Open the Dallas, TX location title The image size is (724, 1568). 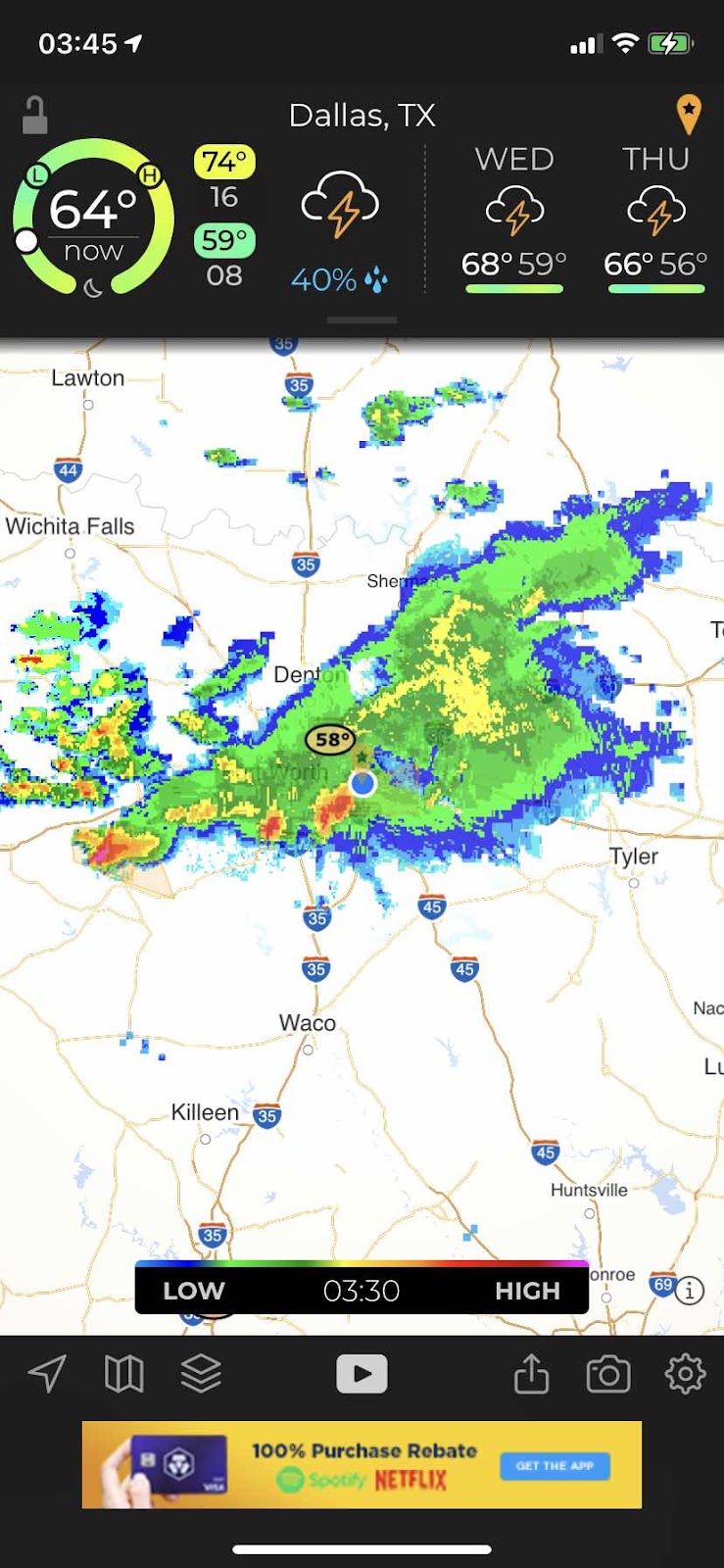click(x=362, y=116)
